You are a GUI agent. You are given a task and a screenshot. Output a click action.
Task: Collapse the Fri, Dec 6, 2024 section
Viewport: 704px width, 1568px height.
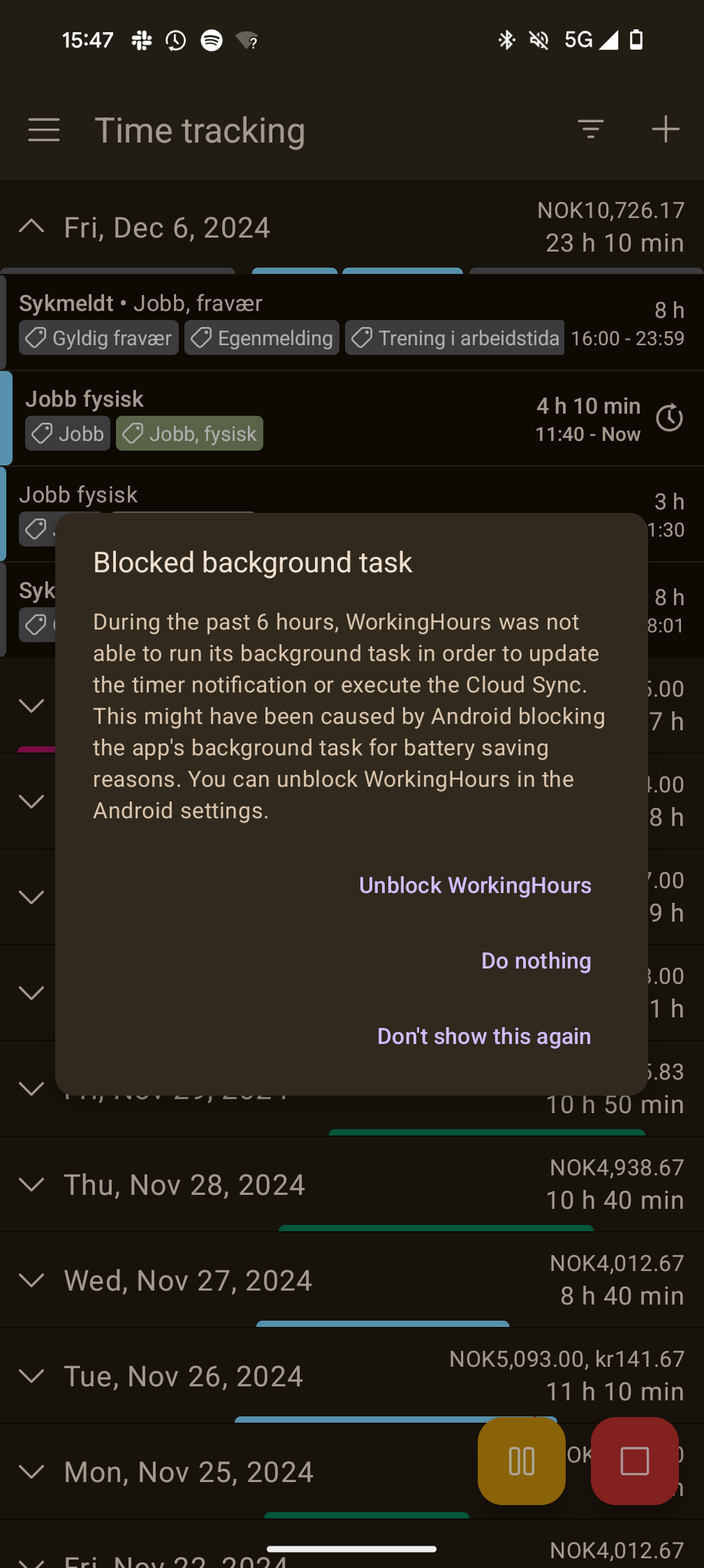32,227
